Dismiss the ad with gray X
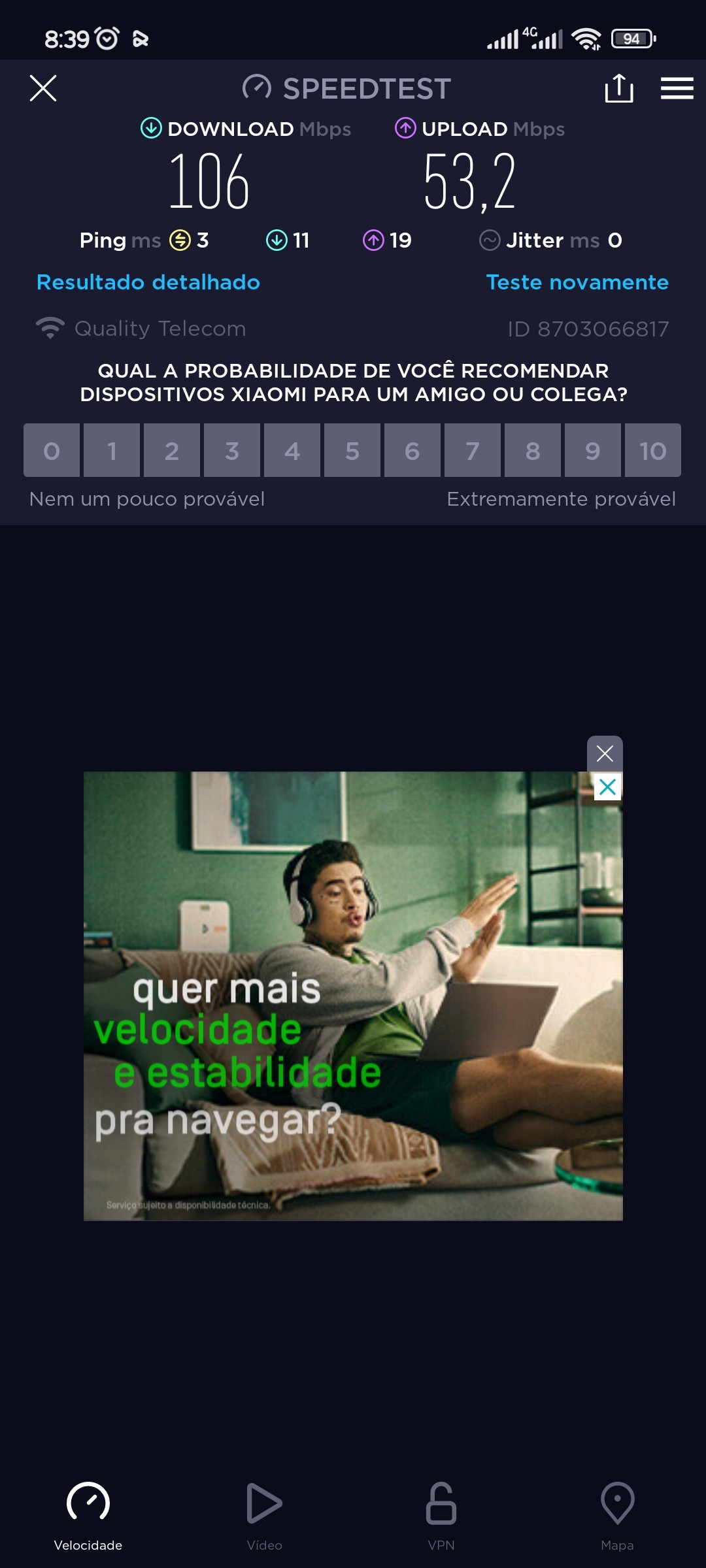The height and width of the screenshot is (1568, 706). (x=605, y=753)
